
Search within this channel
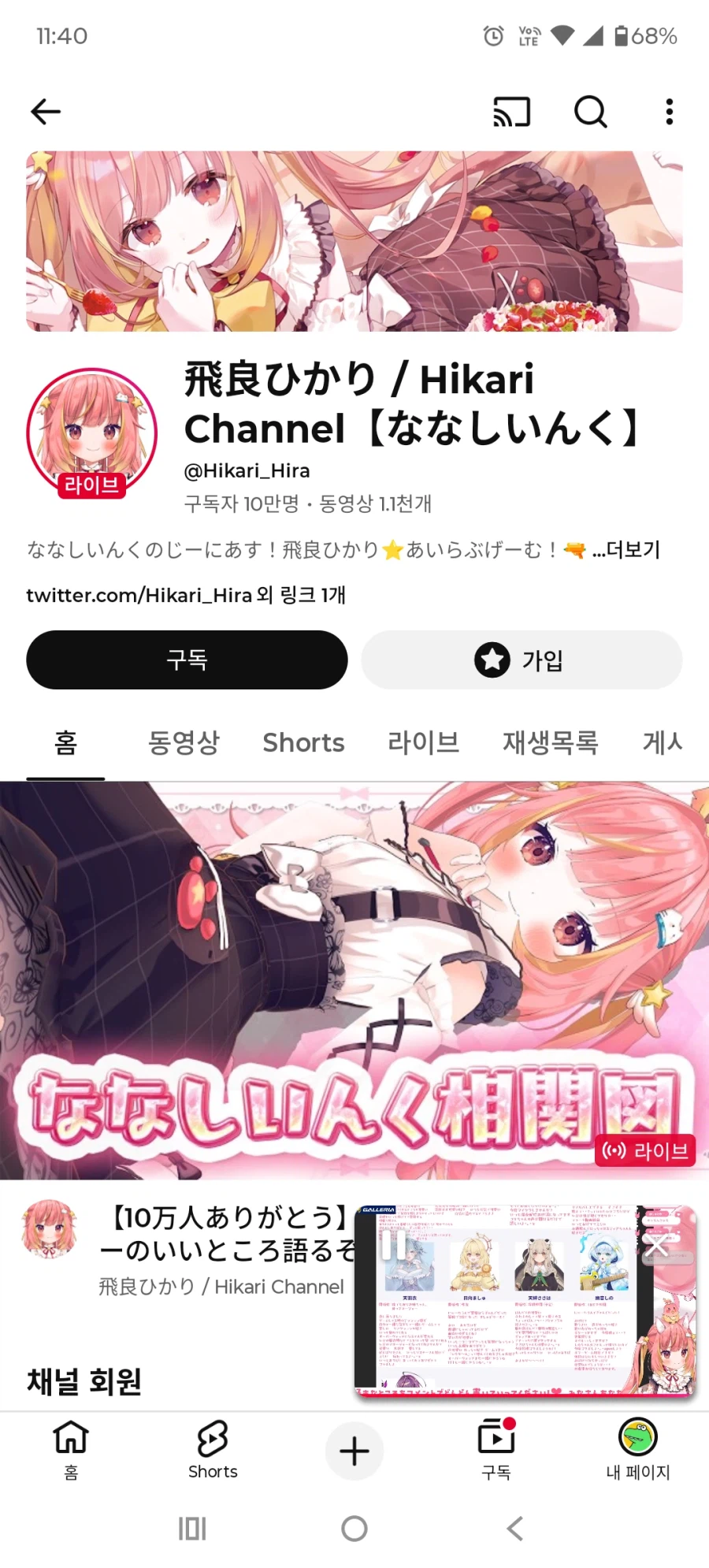coord(590,112)
